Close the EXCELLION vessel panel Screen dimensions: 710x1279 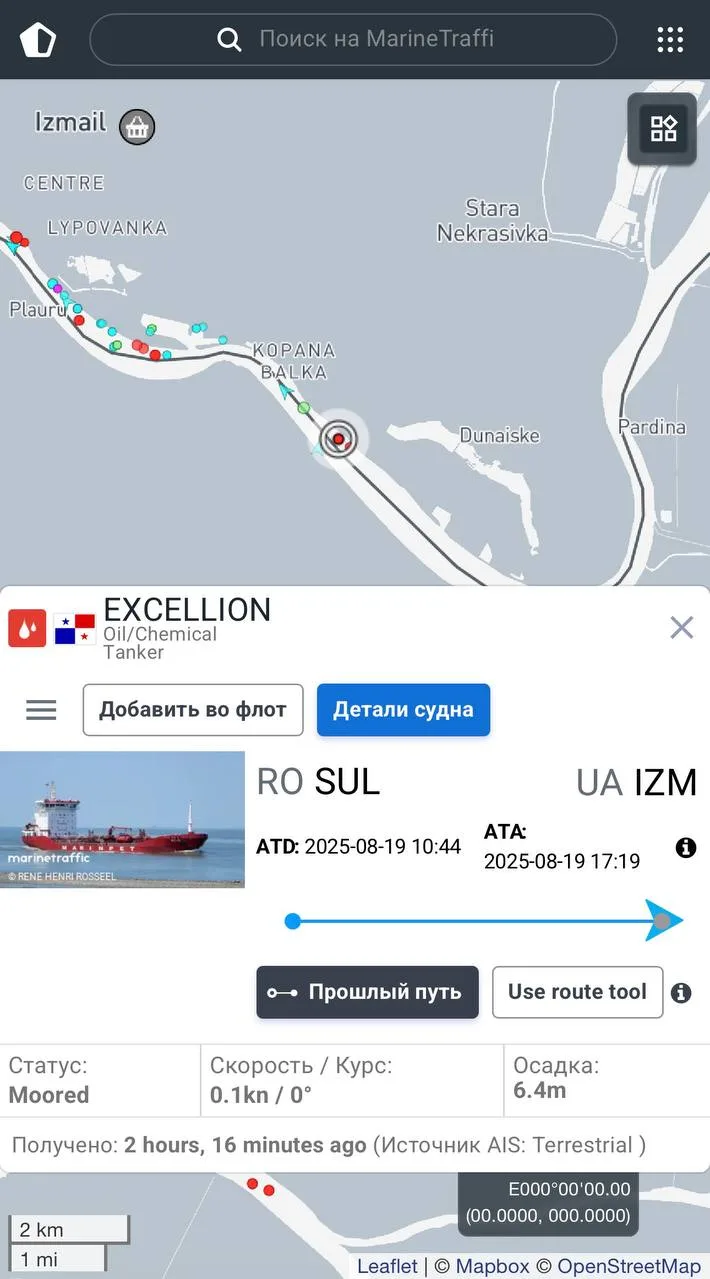681,628
